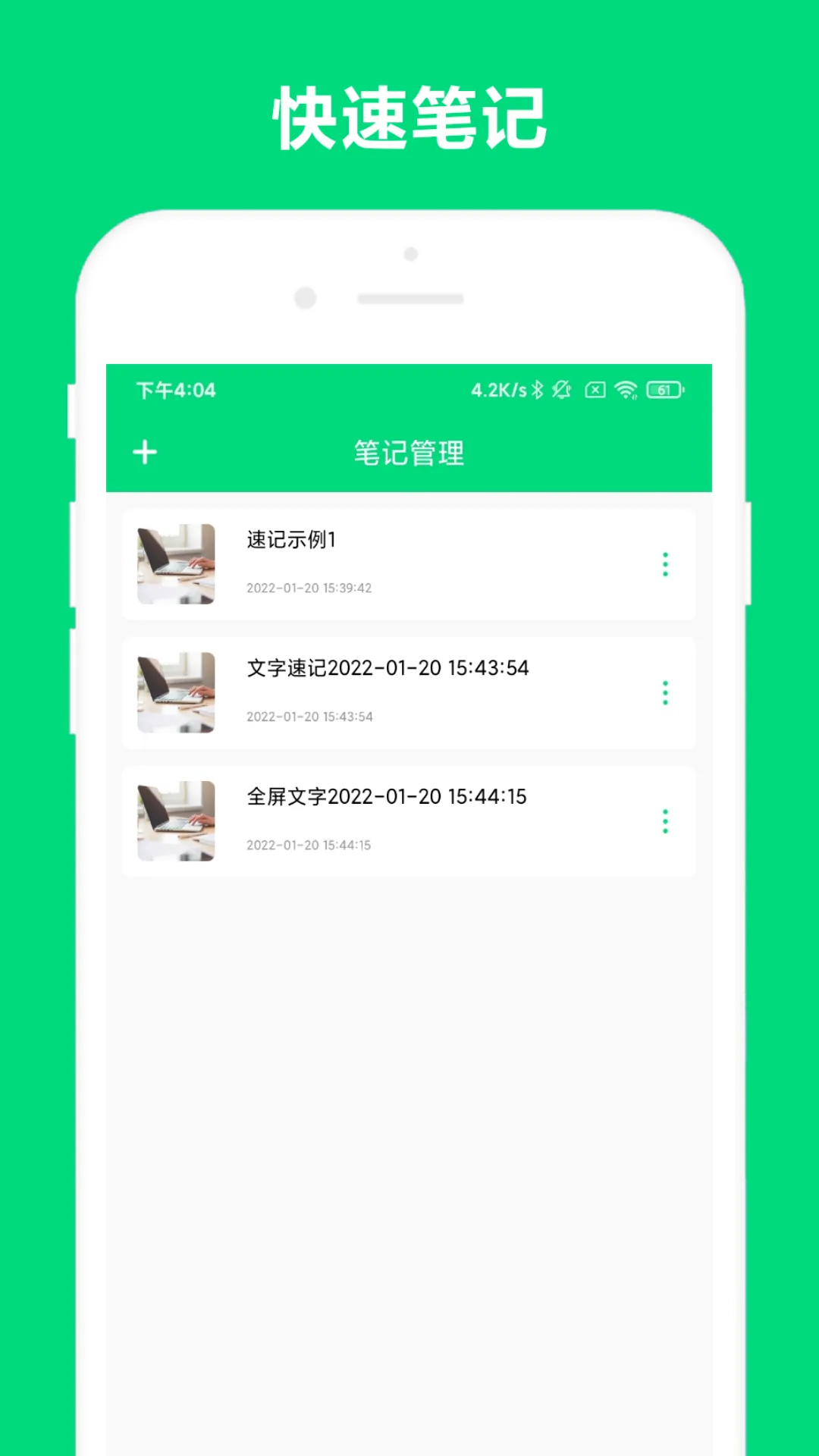Open options menu for 文字速记 note

(x=665, y=692)
